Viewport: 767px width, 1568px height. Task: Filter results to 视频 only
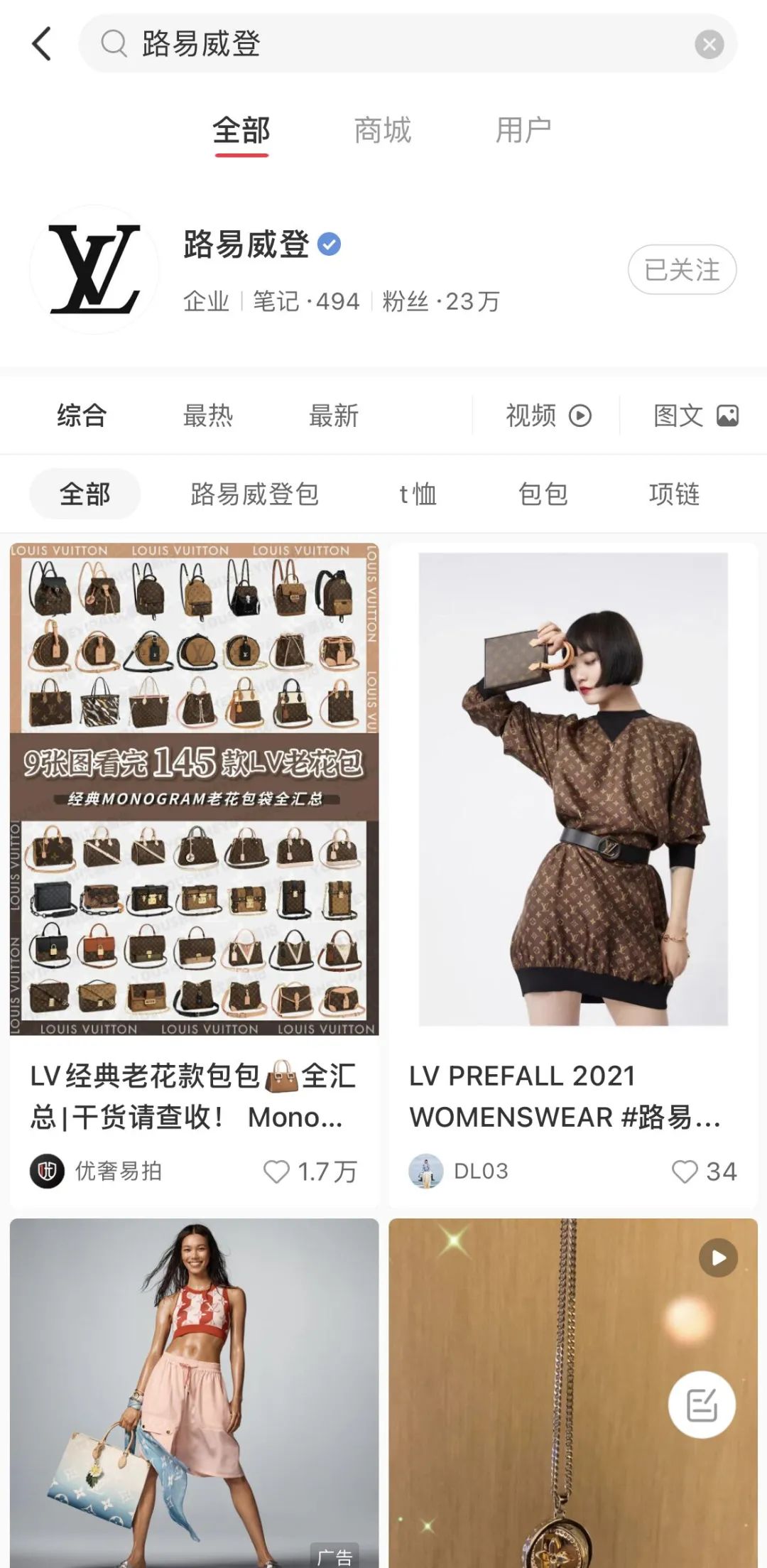point(548,416)
